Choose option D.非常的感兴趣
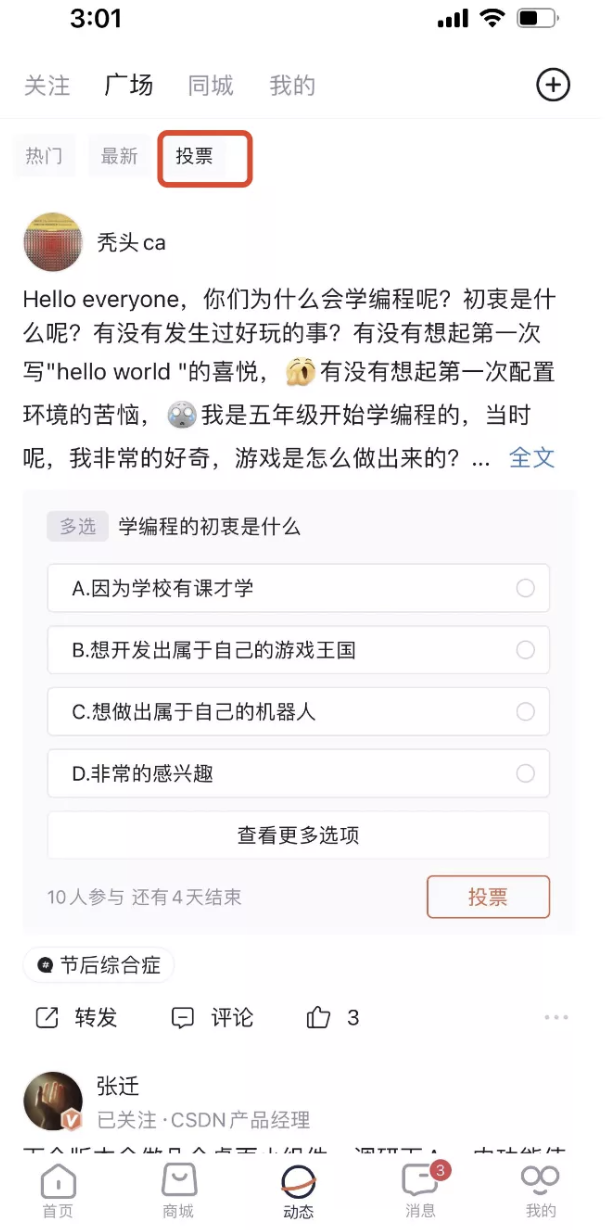 pos(298,774)
